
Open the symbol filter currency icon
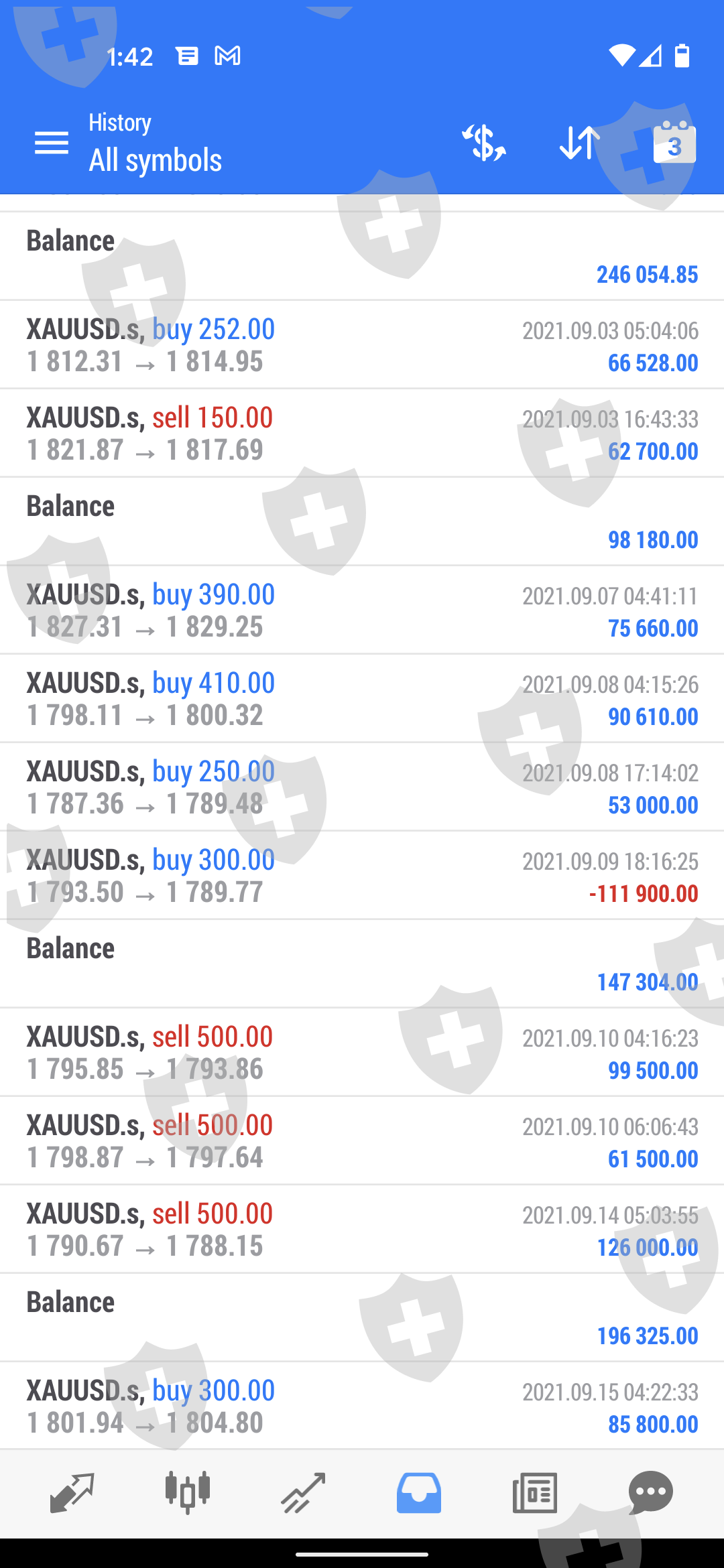point(483,143)
